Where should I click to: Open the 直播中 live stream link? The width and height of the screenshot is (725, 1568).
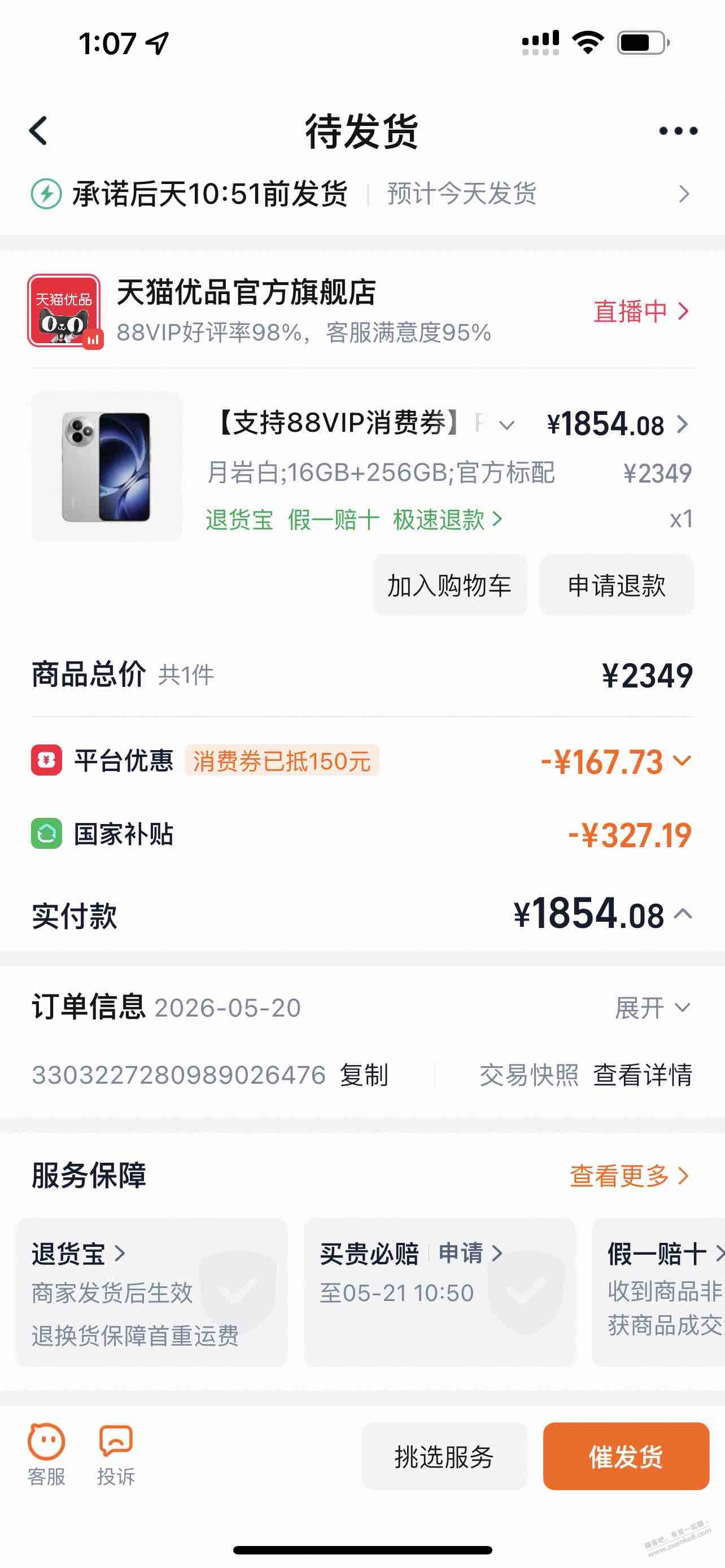click(x=641, y=311)
